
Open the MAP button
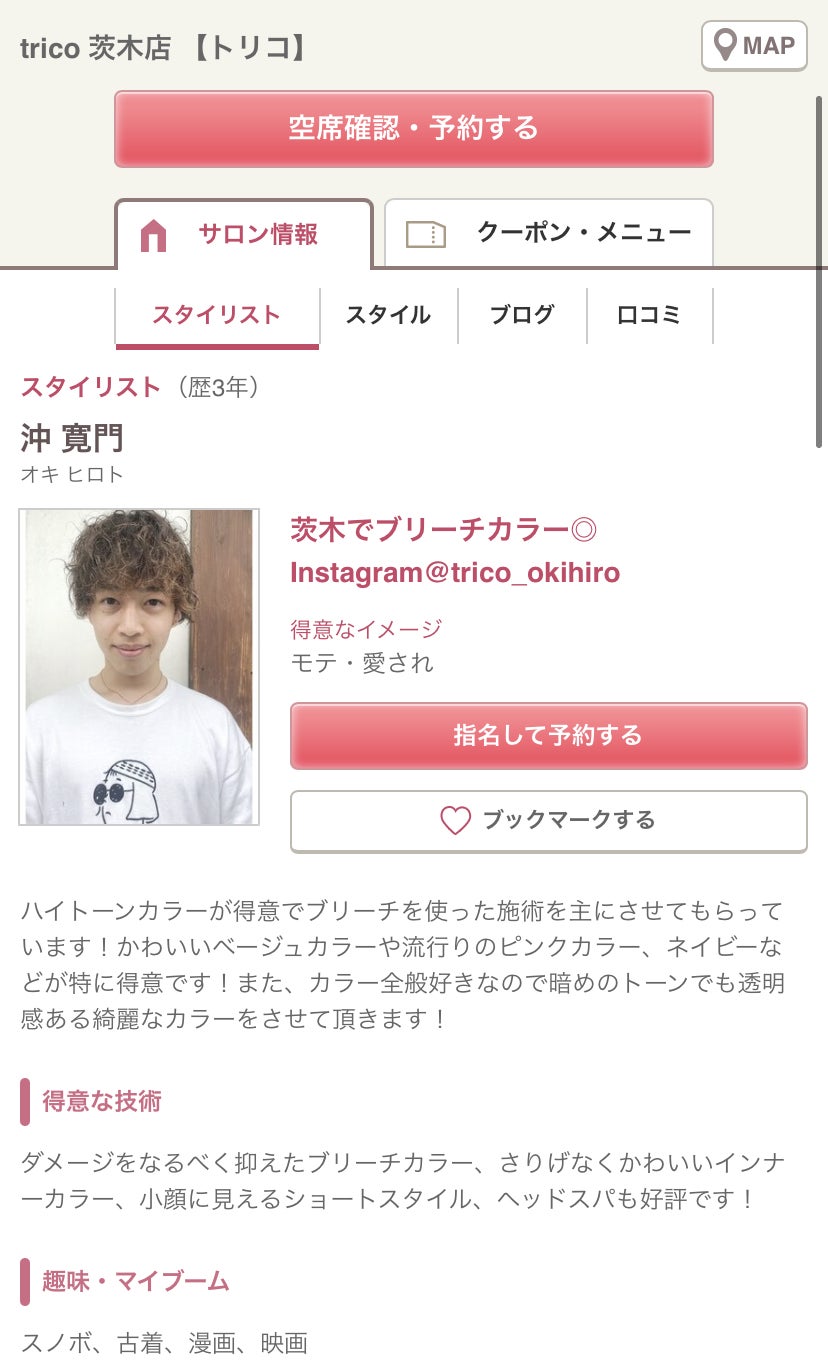coord(754,46)
